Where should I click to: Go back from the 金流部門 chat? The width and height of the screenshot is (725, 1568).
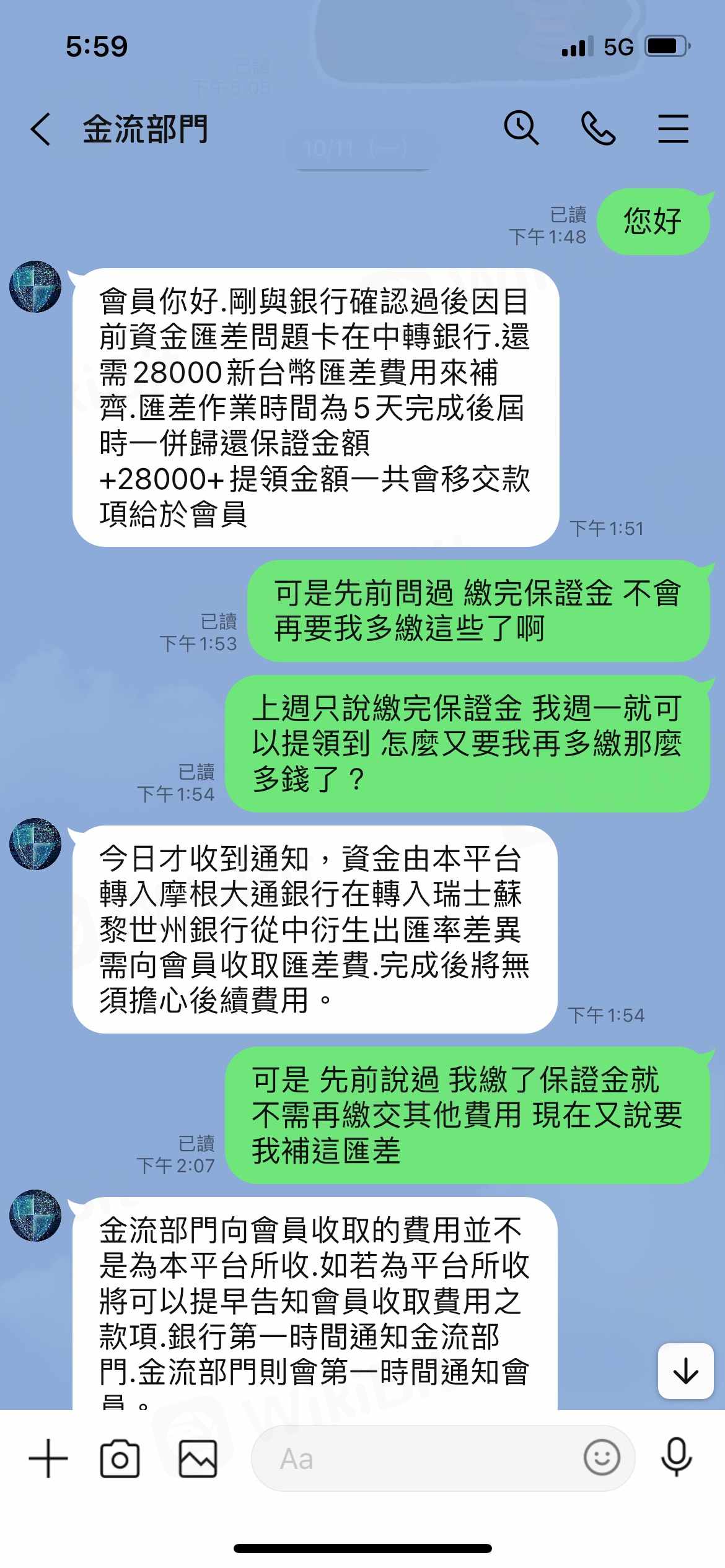41,129
